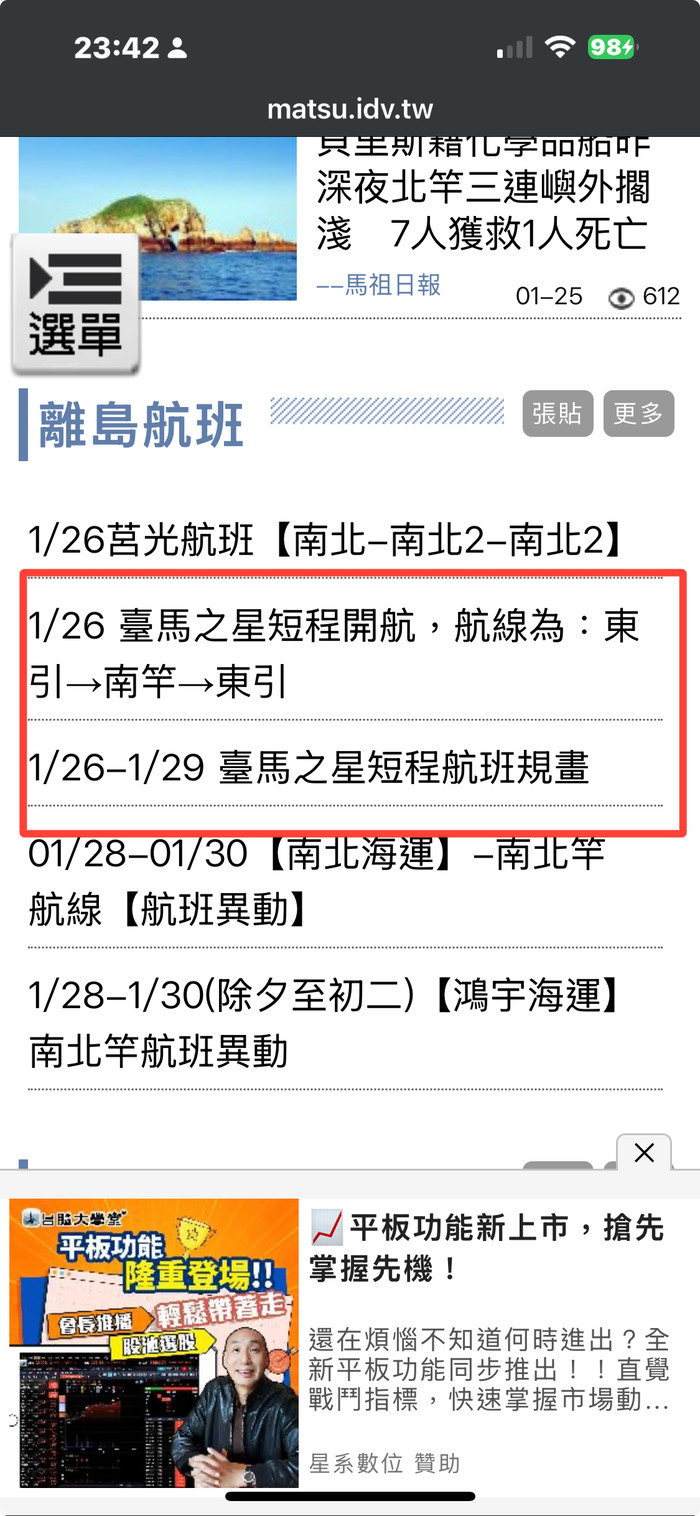
Task: Tap the 更多 button for 離島航班
Action: tap(638, 414)
